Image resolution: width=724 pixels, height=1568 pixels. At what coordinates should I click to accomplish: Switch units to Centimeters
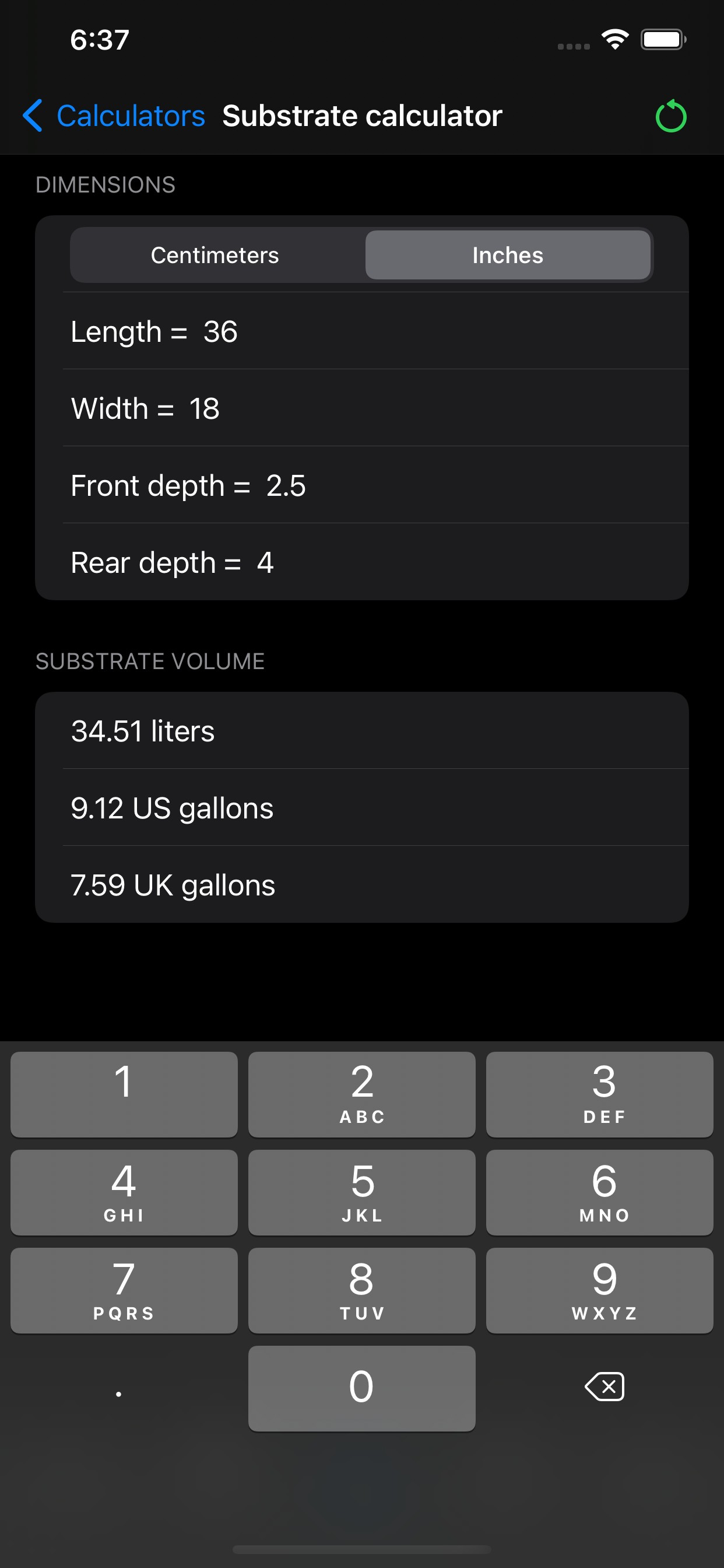[215, 255]
